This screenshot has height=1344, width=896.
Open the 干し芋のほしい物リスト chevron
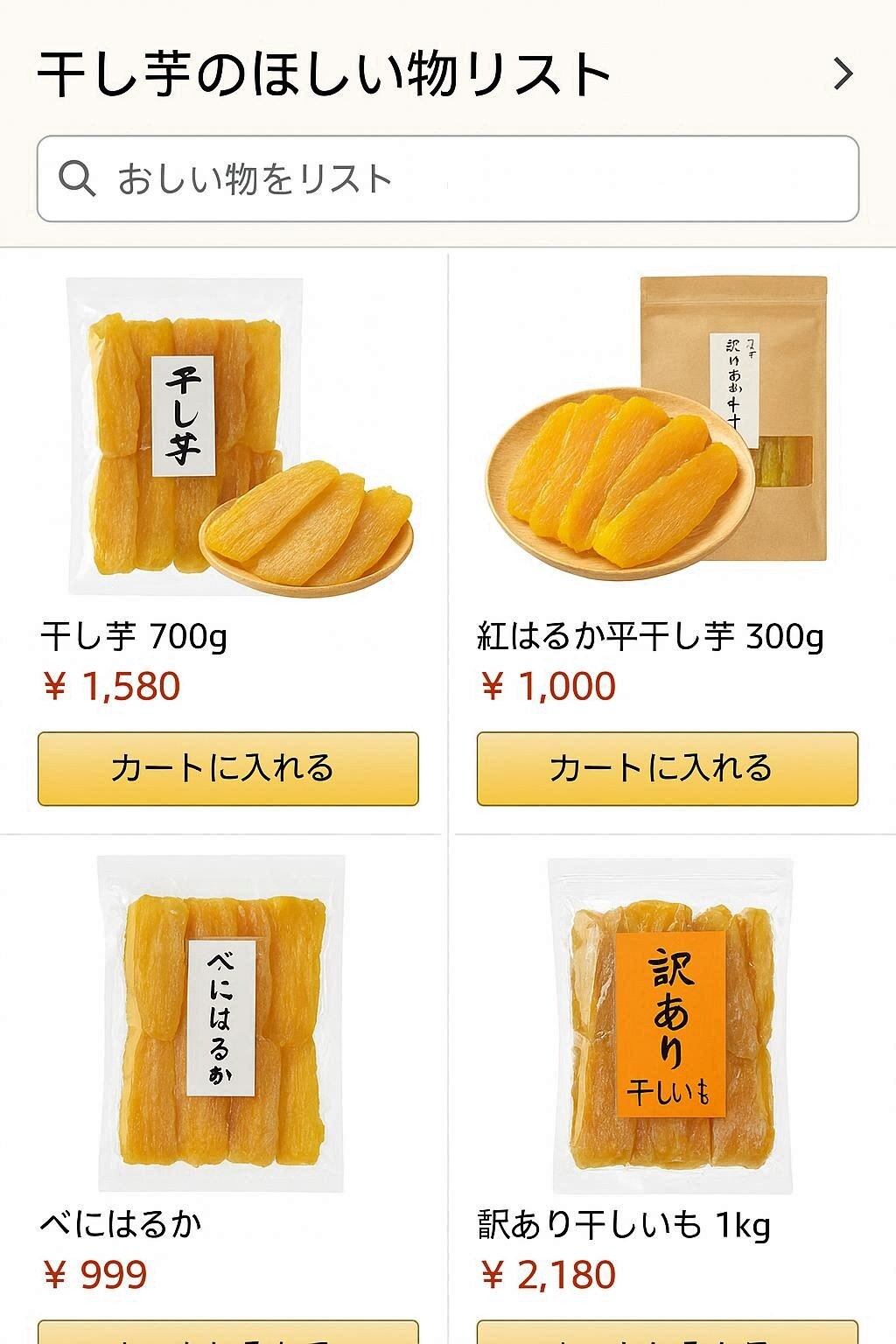pos(842,74)
